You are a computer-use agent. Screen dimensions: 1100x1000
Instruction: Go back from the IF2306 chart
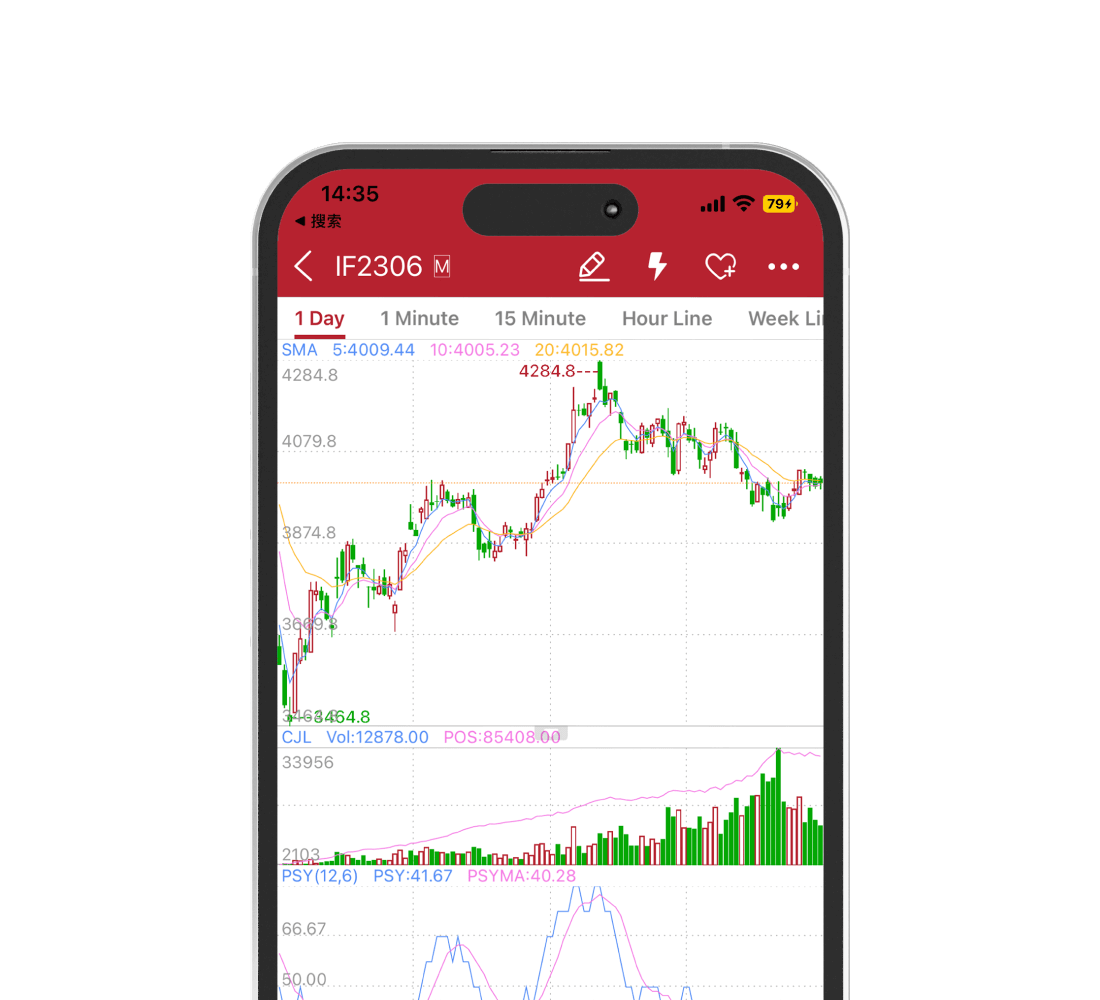[304, 267]
